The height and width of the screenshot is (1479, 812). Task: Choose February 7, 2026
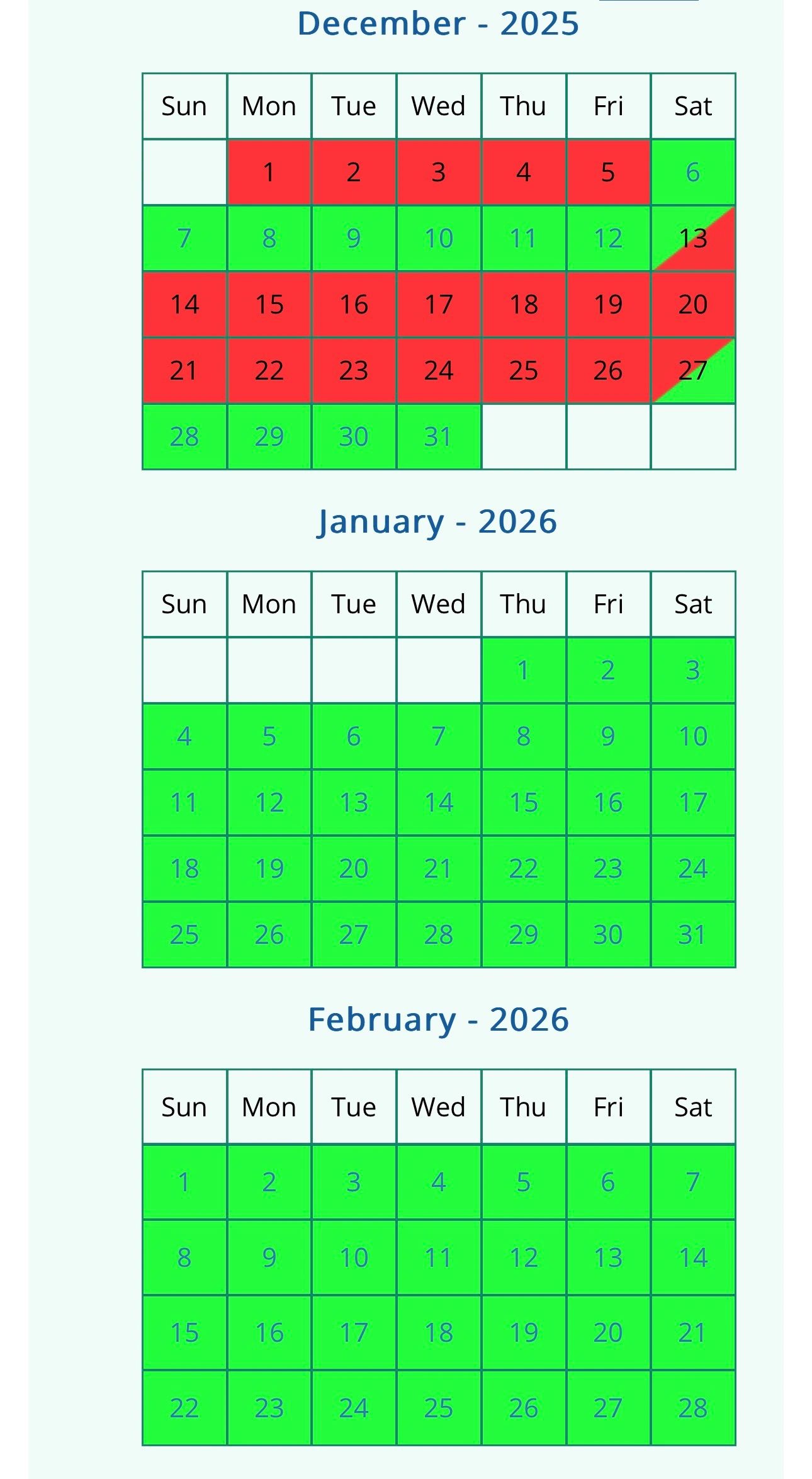pos(692,1182)
